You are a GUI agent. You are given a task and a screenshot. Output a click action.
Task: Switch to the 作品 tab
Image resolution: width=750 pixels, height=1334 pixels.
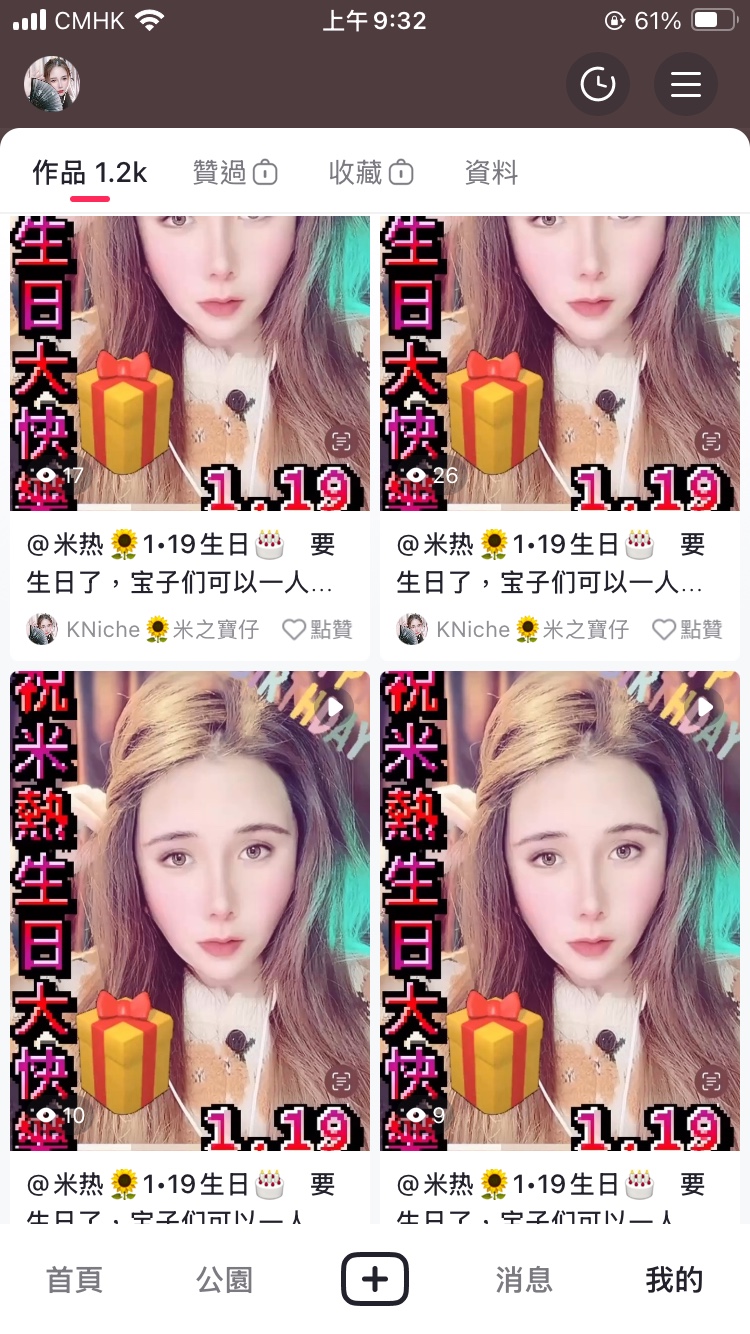(89, 173)
